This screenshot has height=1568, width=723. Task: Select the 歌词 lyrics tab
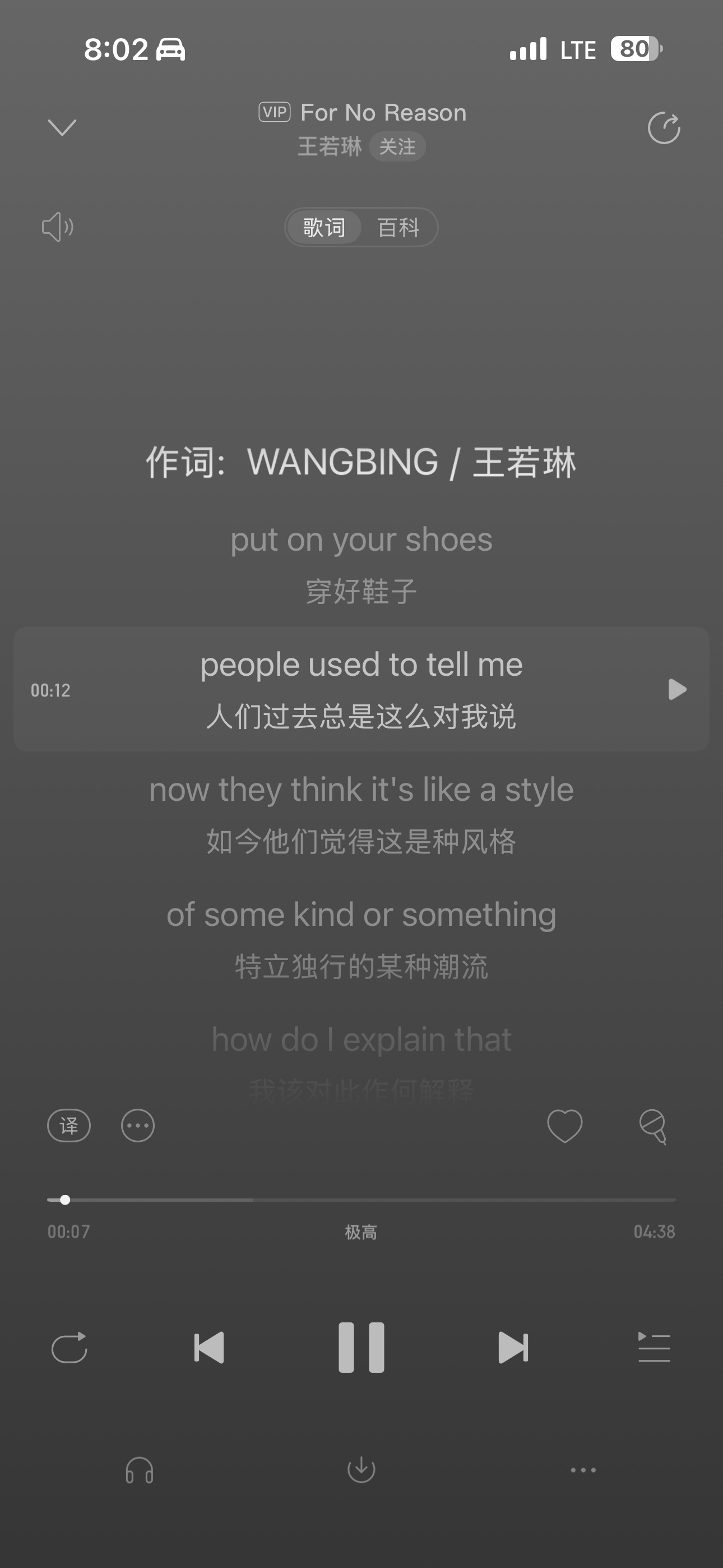325,228
